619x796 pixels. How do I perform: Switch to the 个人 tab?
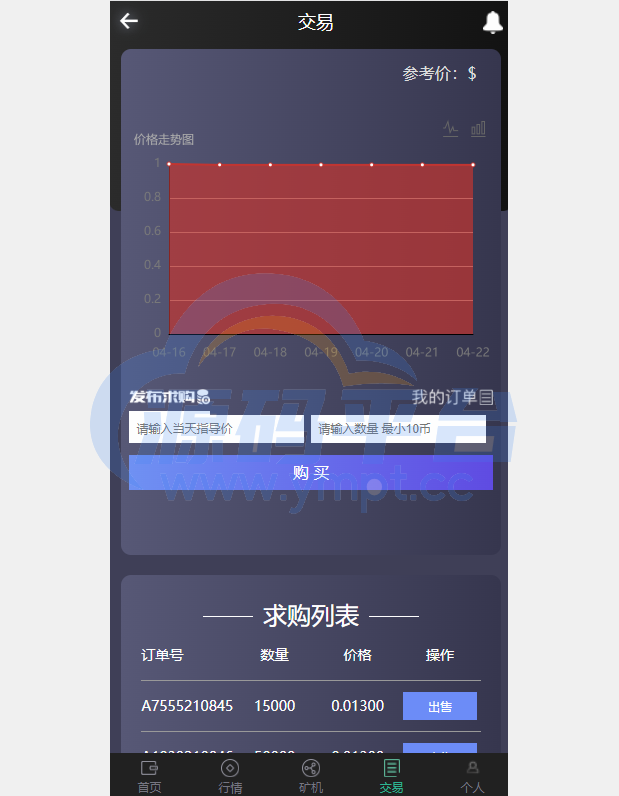coord(472,776)
